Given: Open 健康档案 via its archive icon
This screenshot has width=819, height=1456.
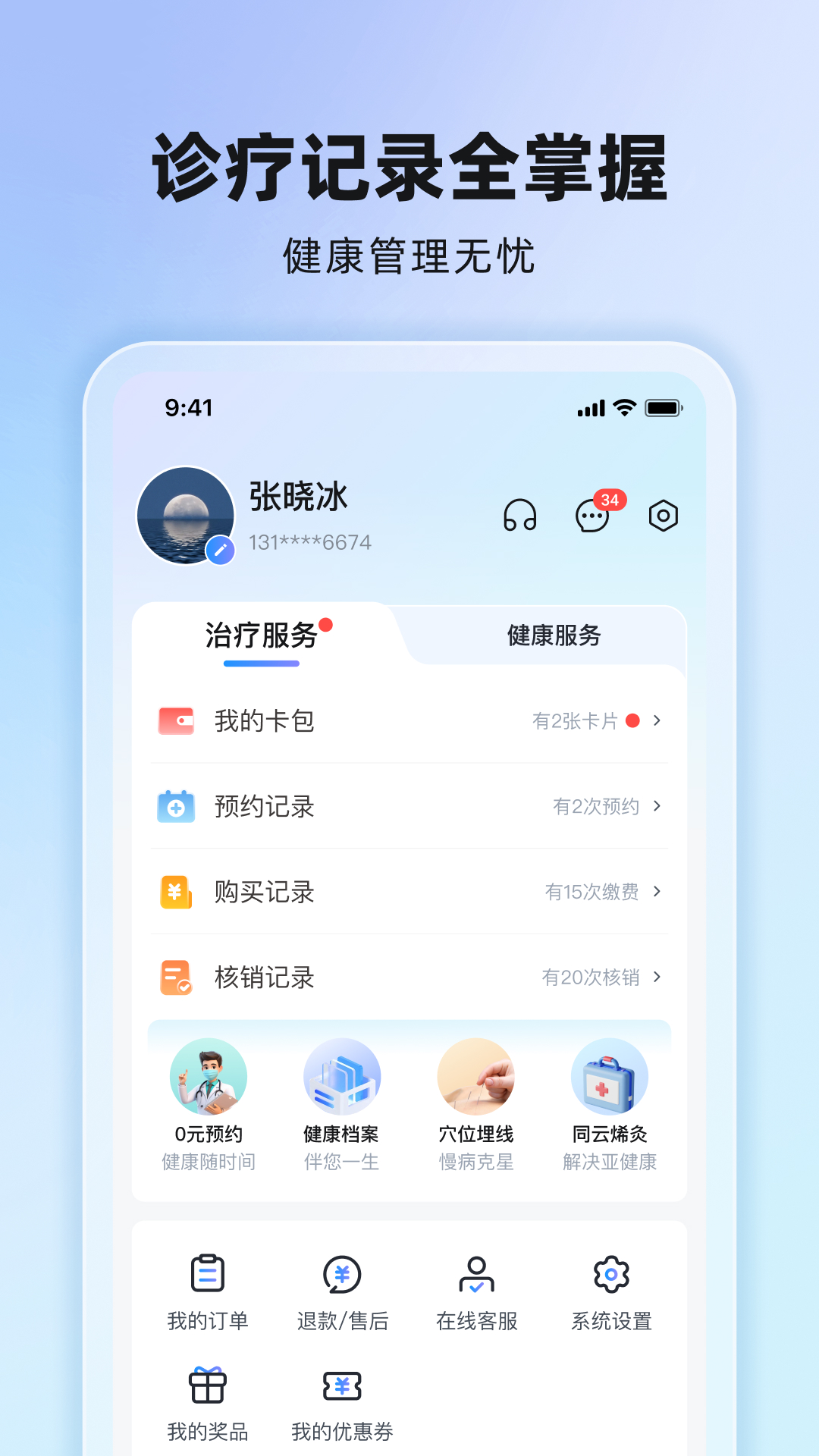Looking at the screenshot, I should coord(342,1077).
